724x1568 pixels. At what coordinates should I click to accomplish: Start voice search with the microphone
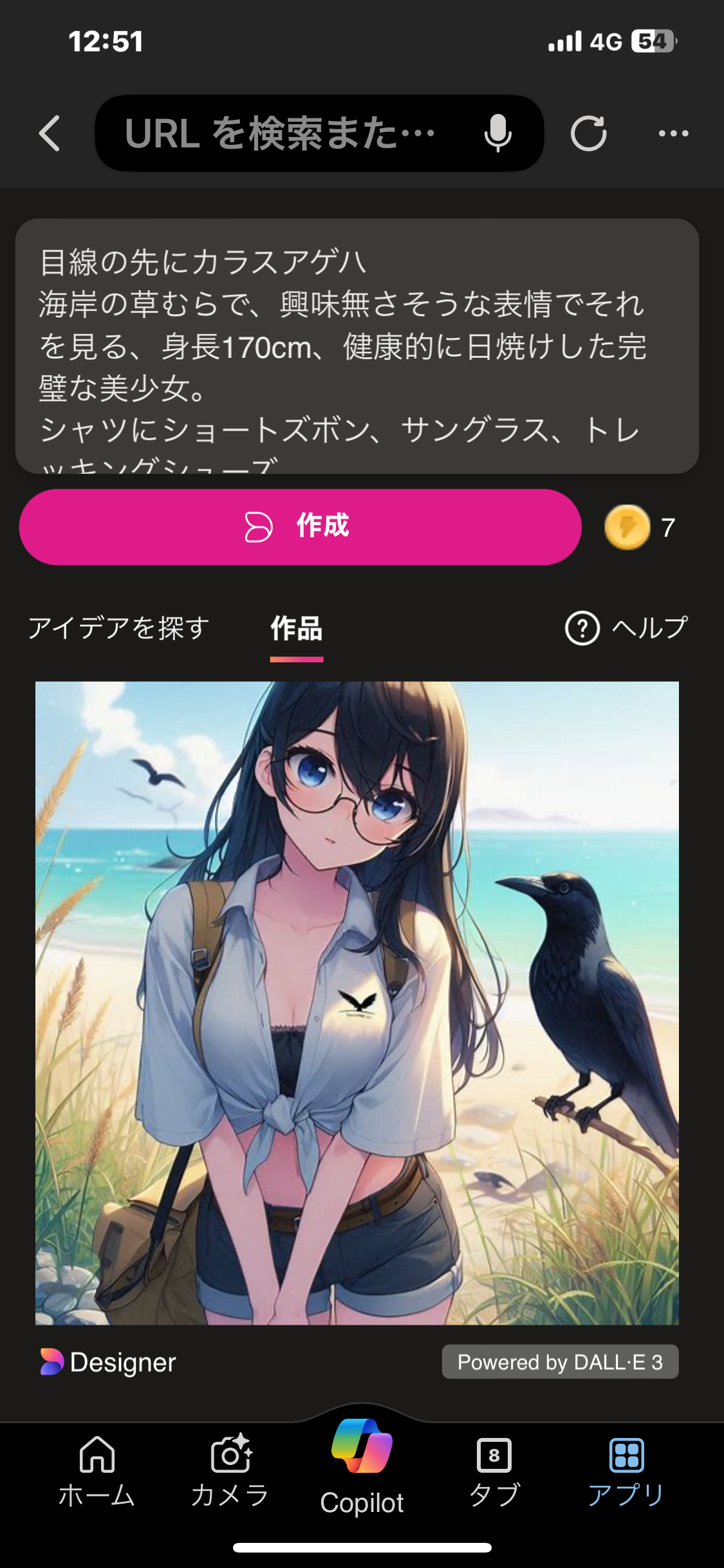tap(497, 134)
